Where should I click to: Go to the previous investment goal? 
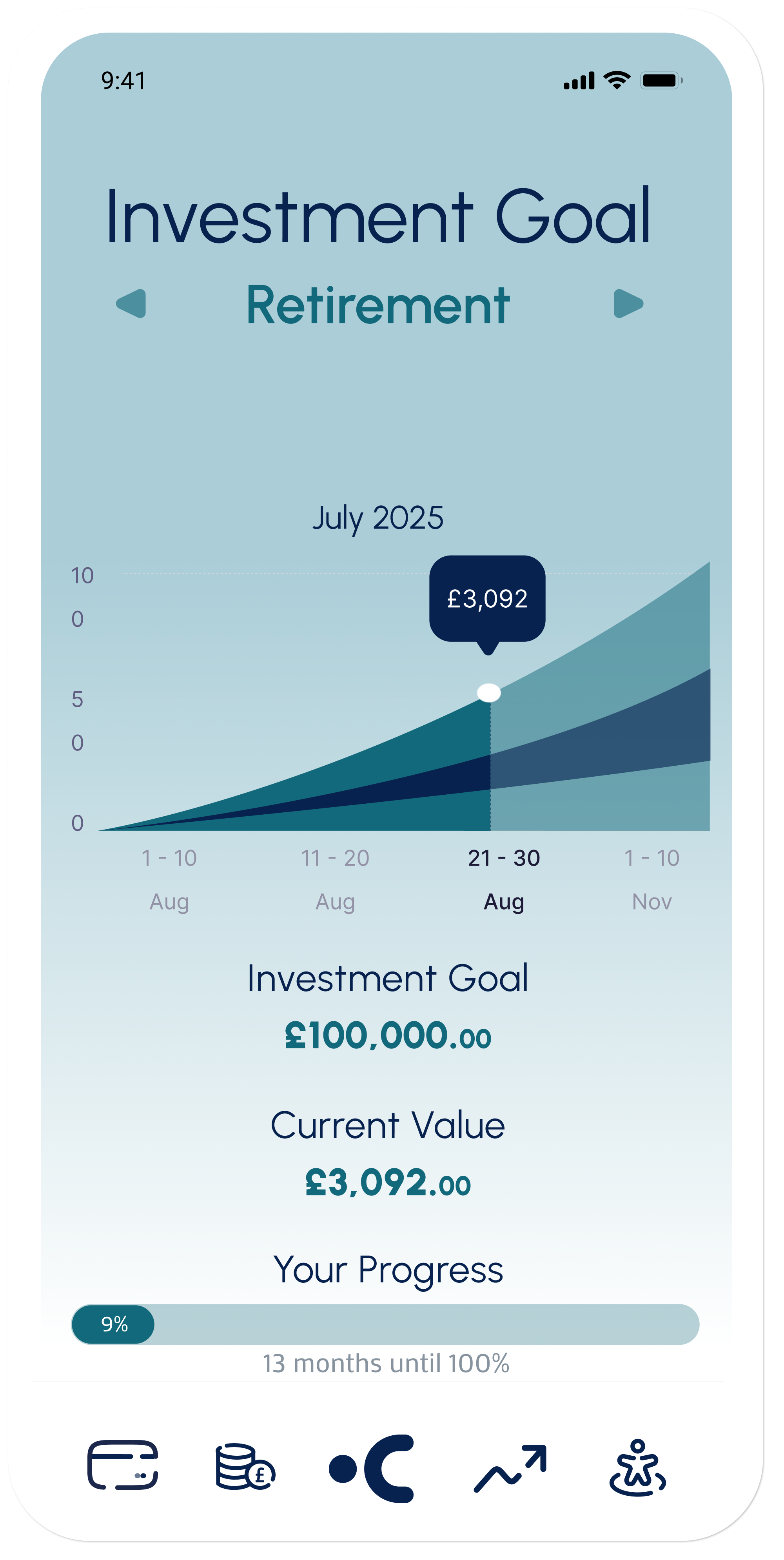coord(131,303)
